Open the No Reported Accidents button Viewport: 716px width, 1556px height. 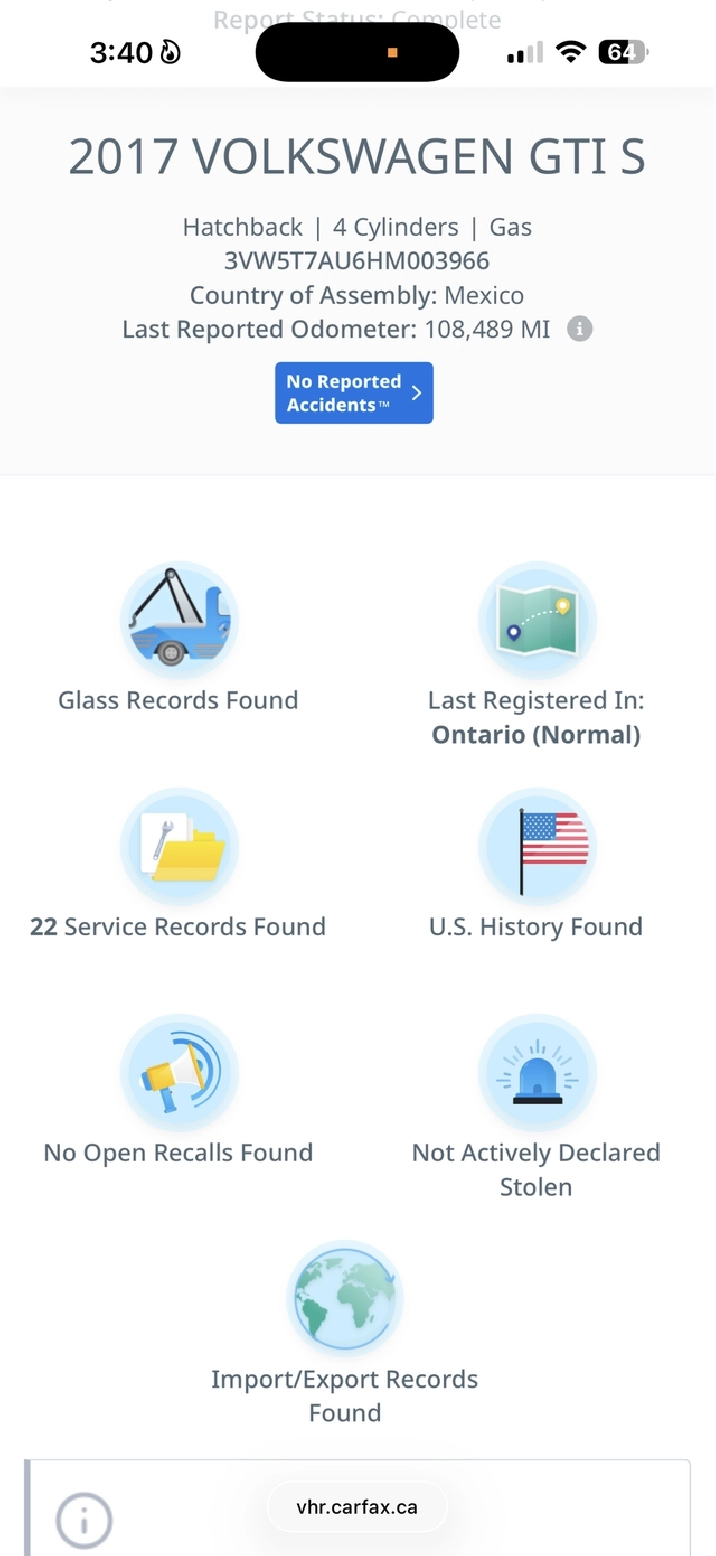click(x=354, y=393)
